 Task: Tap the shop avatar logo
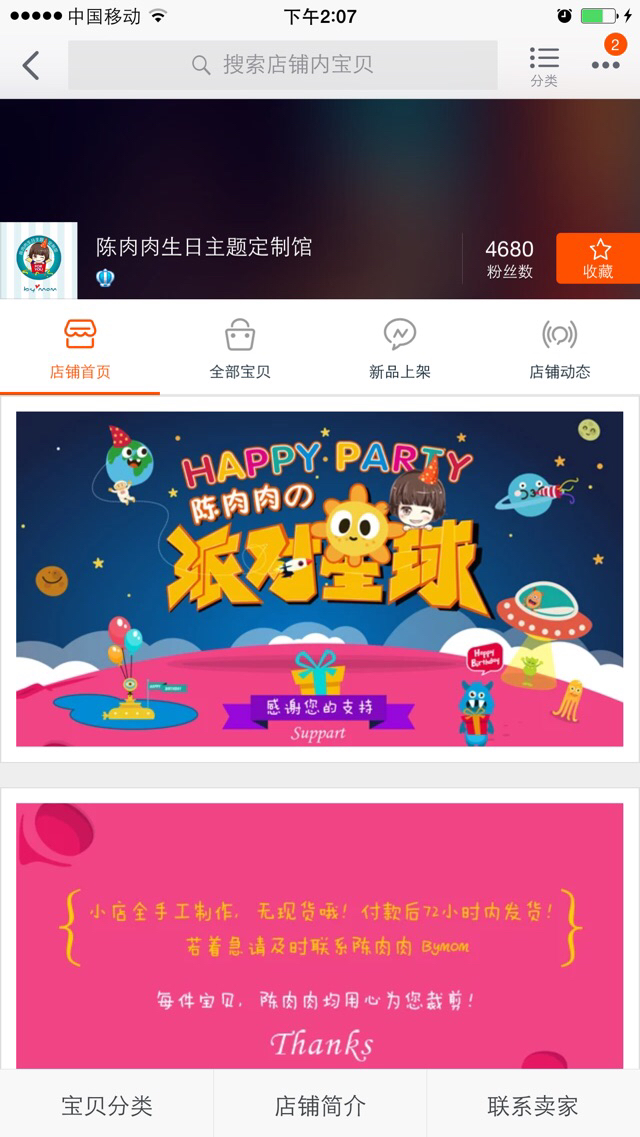[x=38, y=260]
